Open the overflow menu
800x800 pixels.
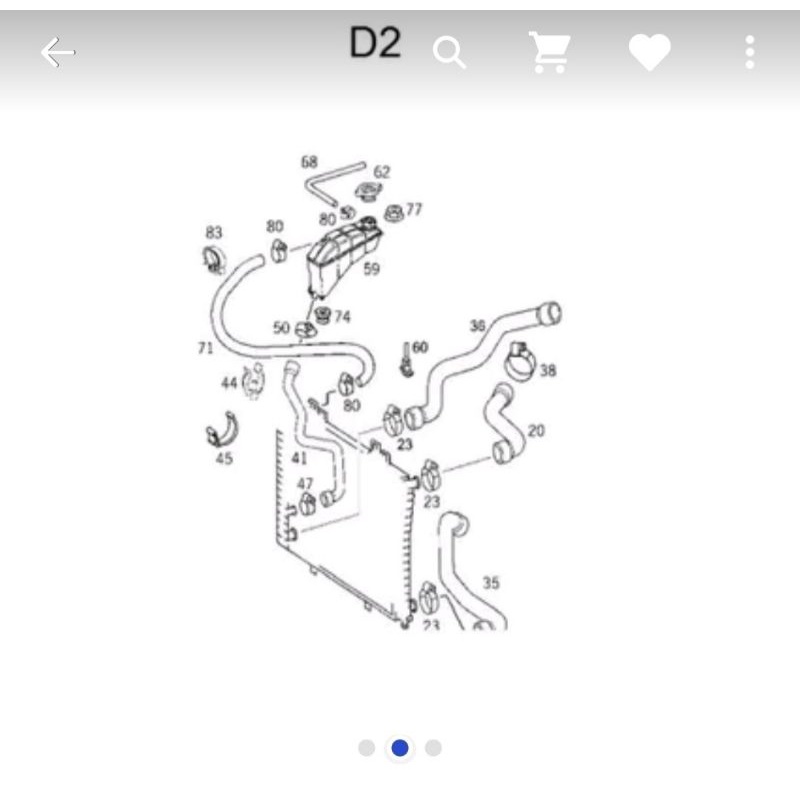[x=750, y=52]
